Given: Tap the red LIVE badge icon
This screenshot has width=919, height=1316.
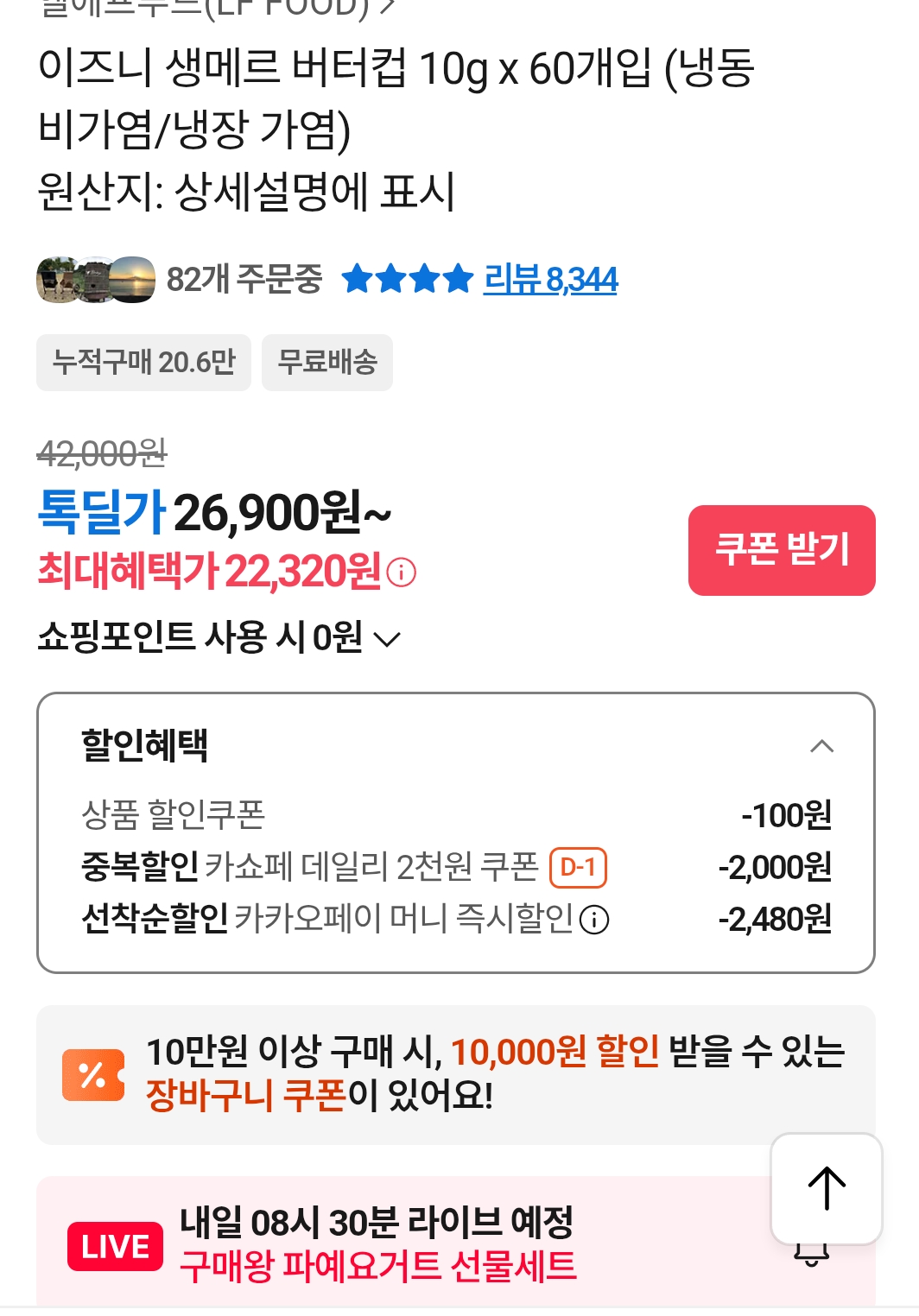Looking at the screenshot, I should [x=117, y=1246].
